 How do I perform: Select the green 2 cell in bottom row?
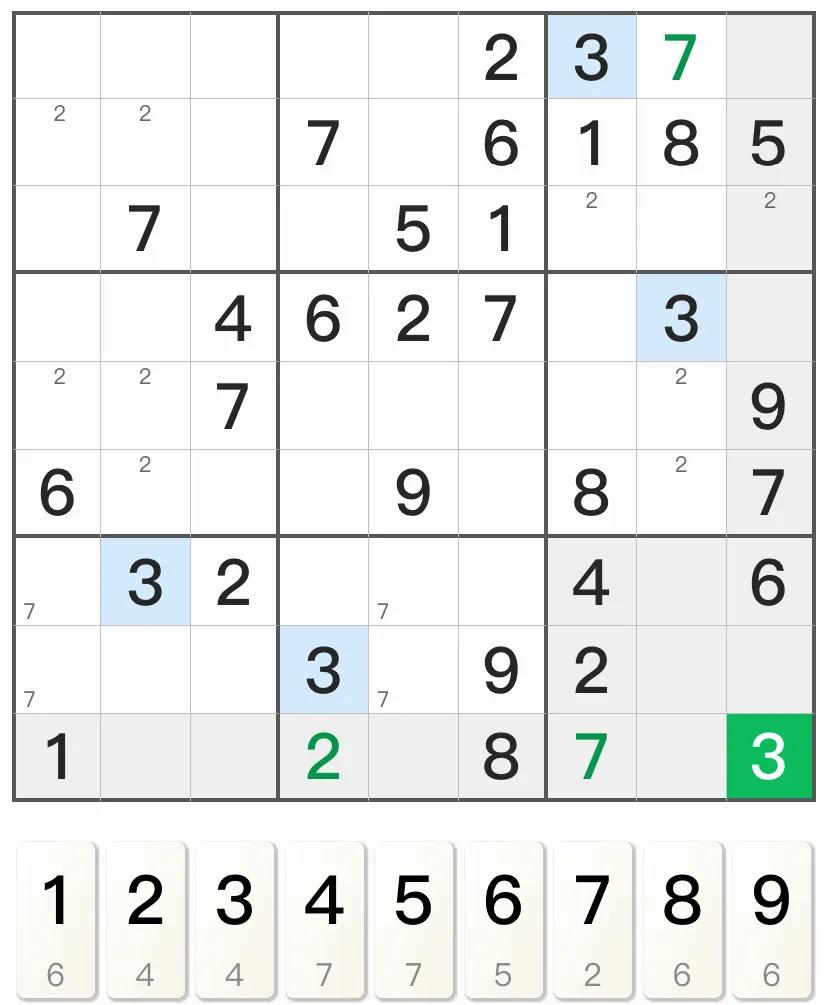323,757
